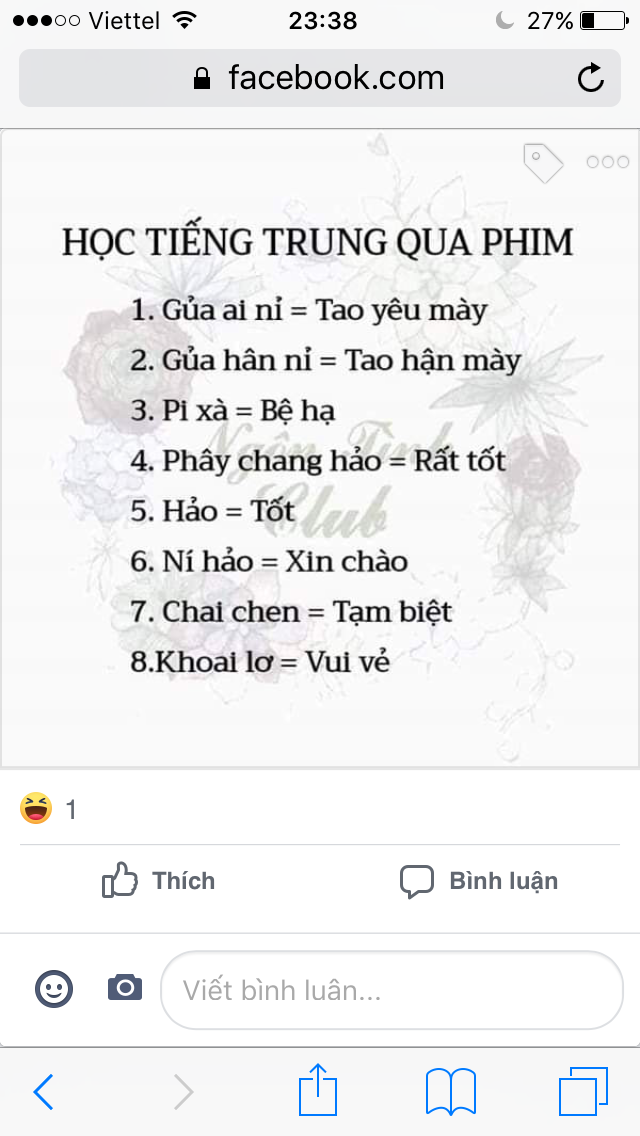
Task: Reload the facebook.com page
Action: [x=591, y=78]
